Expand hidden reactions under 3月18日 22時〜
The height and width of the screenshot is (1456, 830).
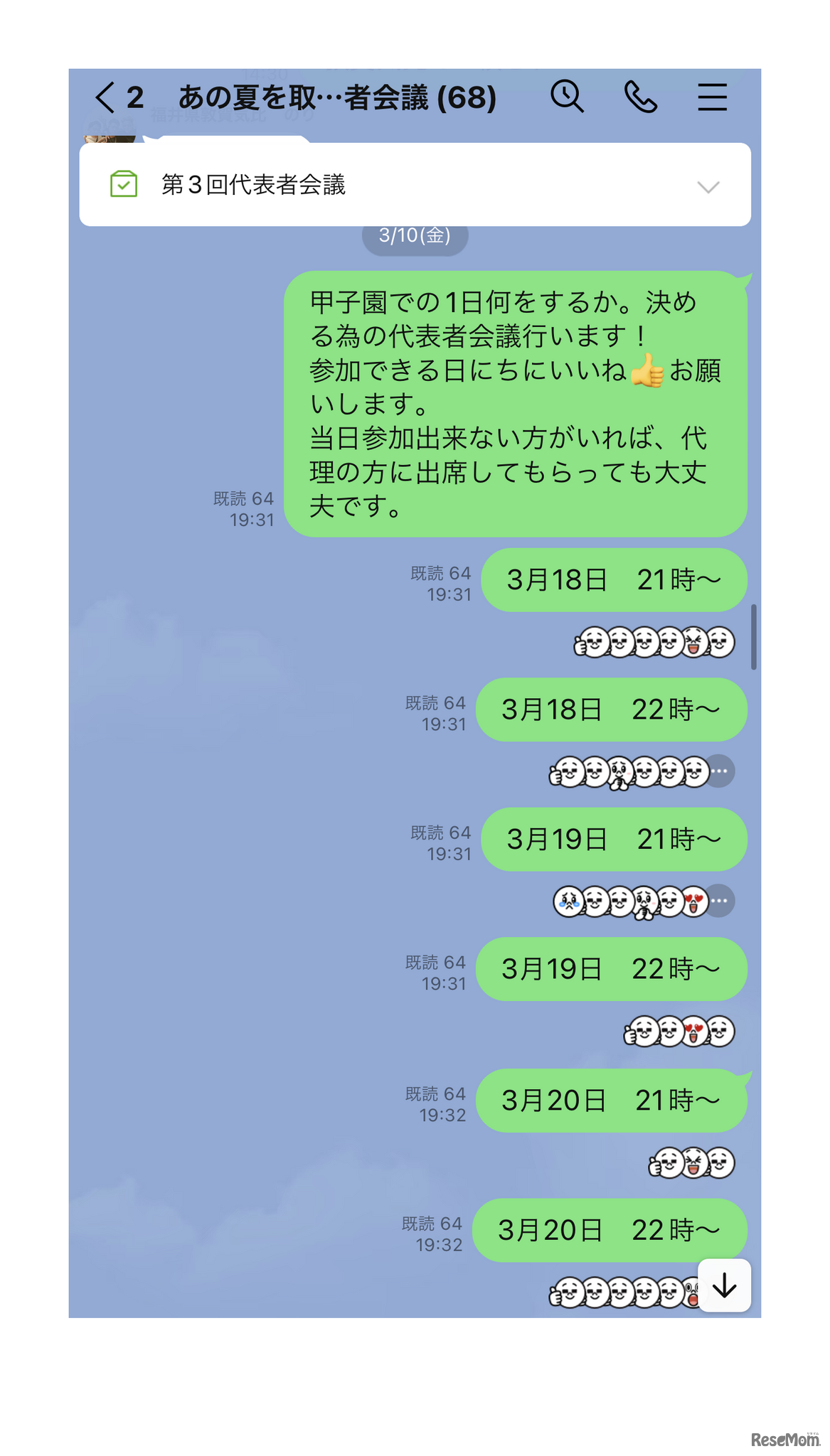pyautogui.click(x=721, y=770)
